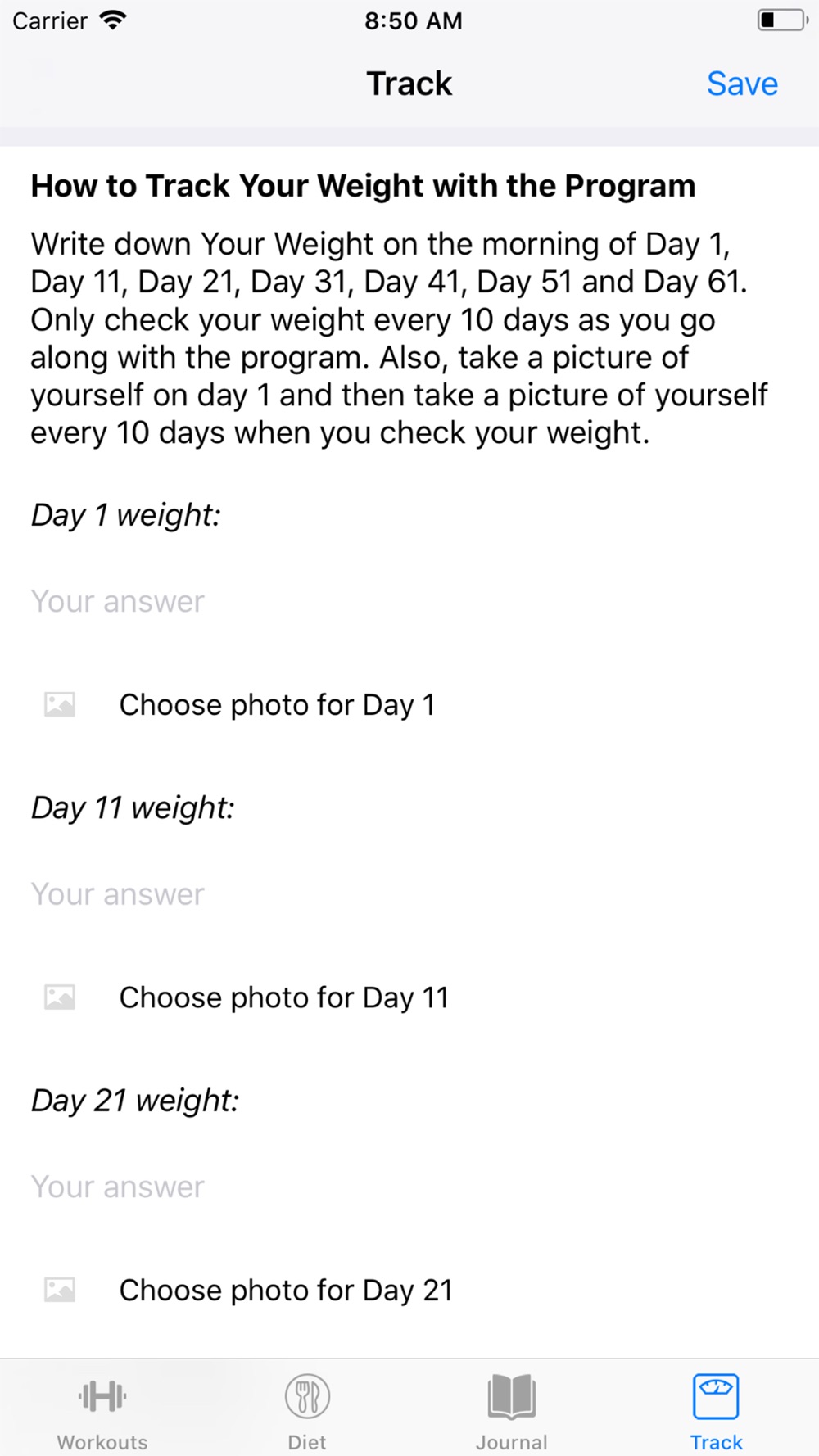Choose photo for Day 21
Viewport: 819px width, 1456px height.
(x=409, y=1291)
